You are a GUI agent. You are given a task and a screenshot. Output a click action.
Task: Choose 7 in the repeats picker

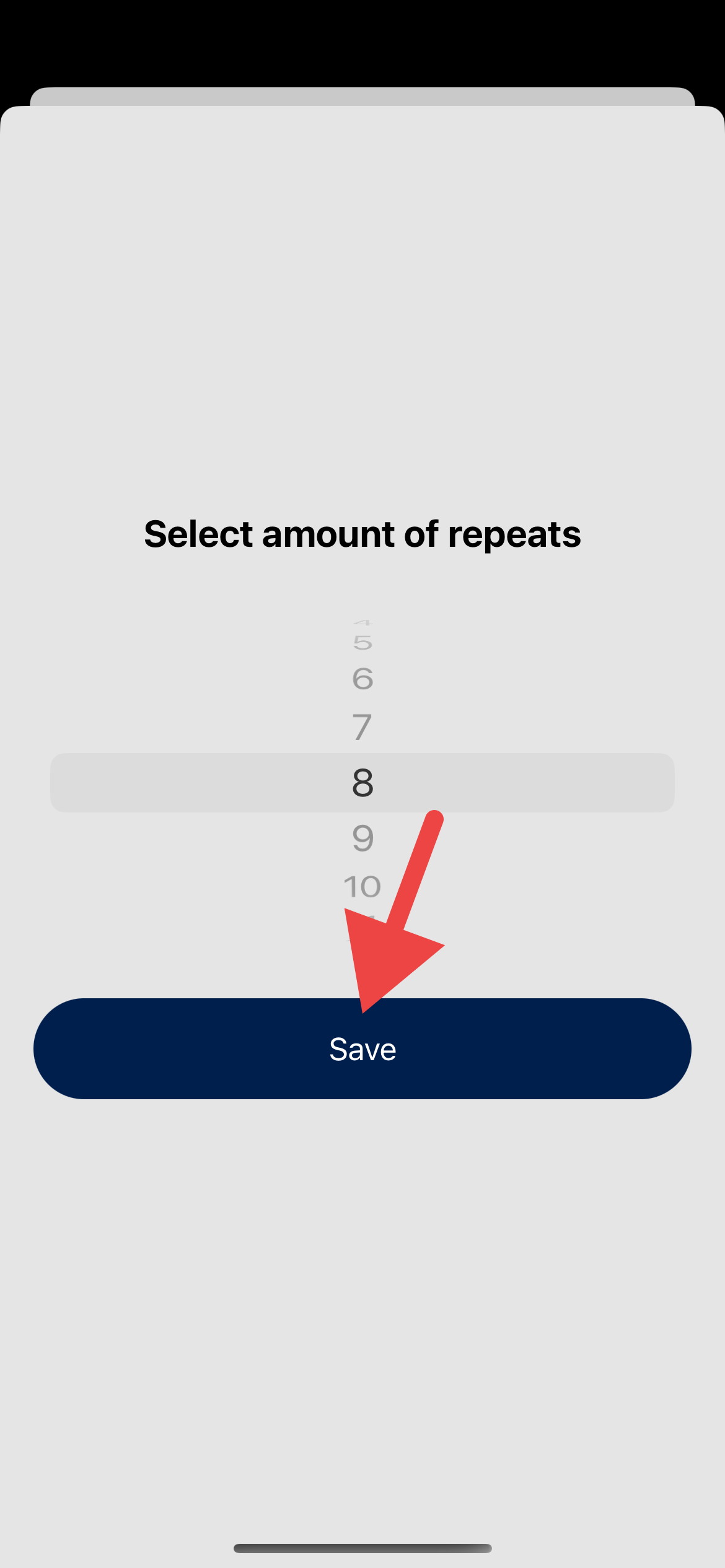click(362, 727)
